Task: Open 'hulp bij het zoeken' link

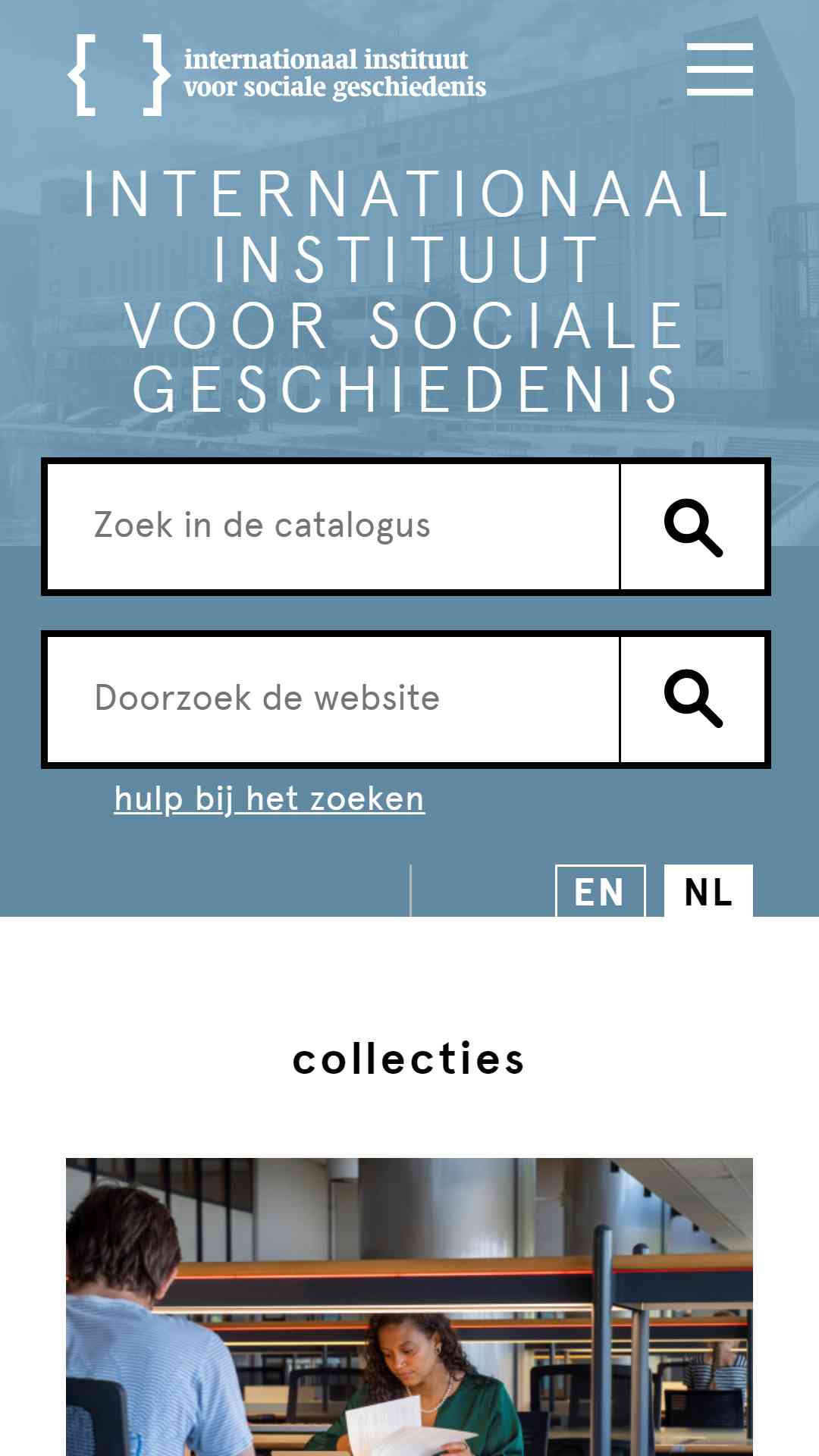Action: click(269, 799)
